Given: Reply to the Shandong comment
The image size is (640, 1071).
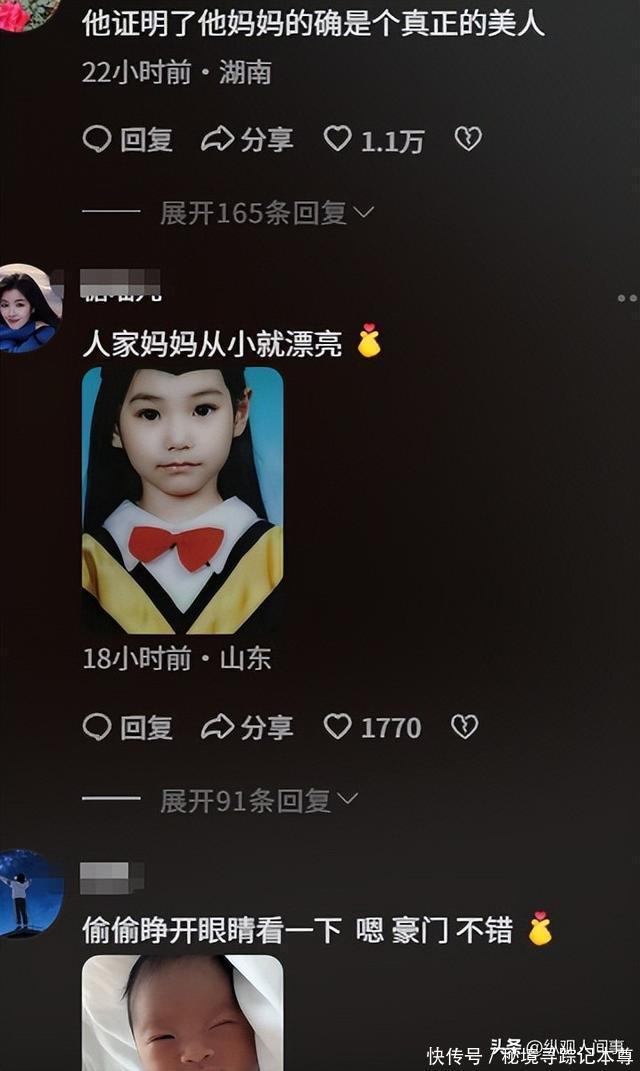Looking at the screenshot, I should point(127,727).
